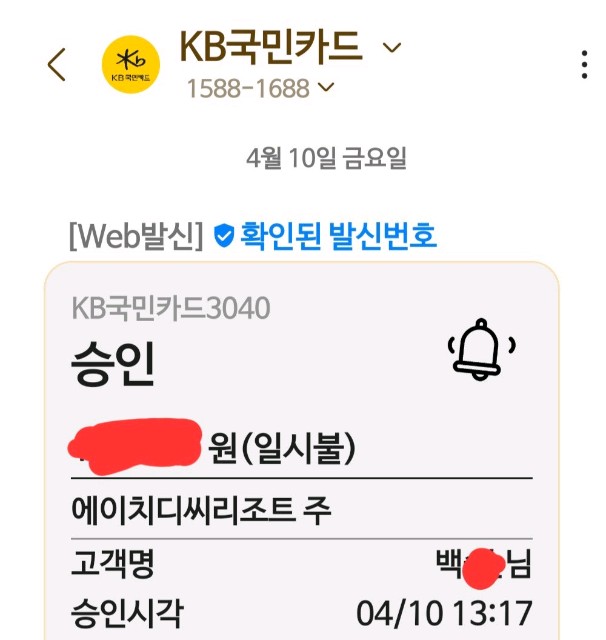The width and height of the screenshot is (606, 640).
Task: Expand the 1588-1688 number options
Action: click(326, 89)
